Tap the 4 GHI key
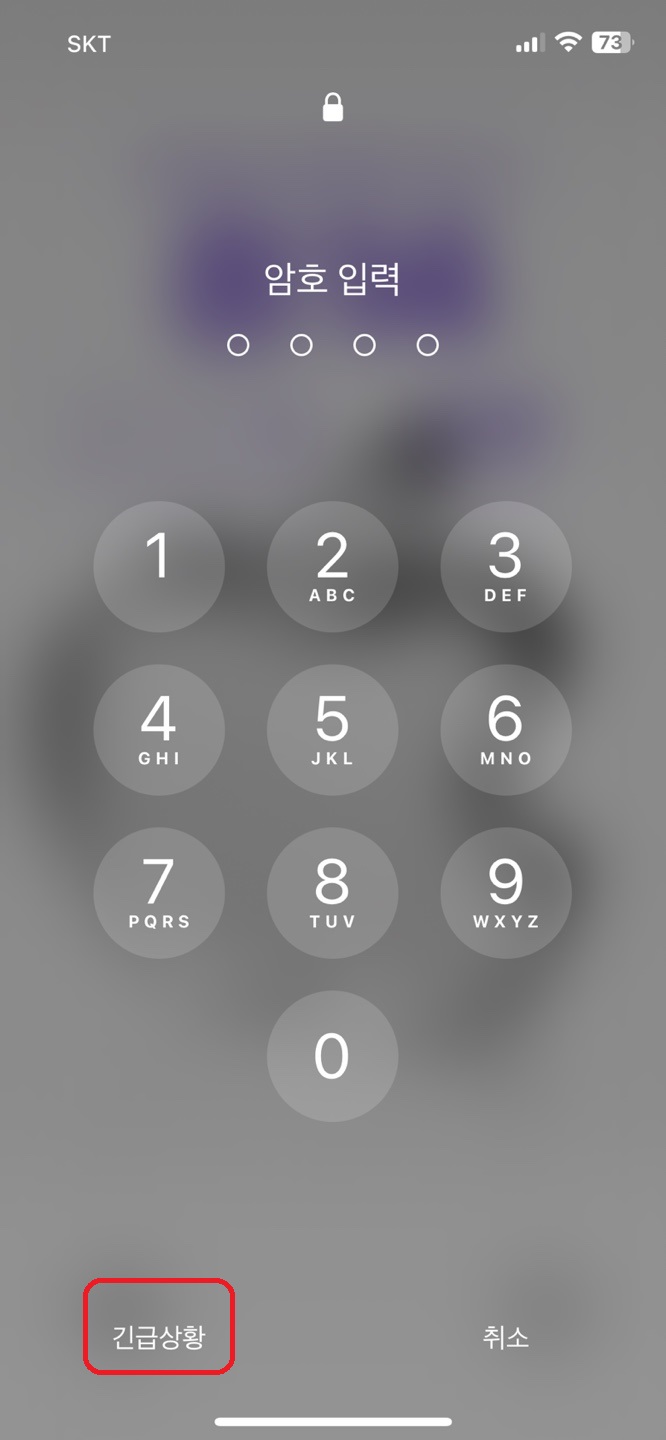 pos(159,729)
